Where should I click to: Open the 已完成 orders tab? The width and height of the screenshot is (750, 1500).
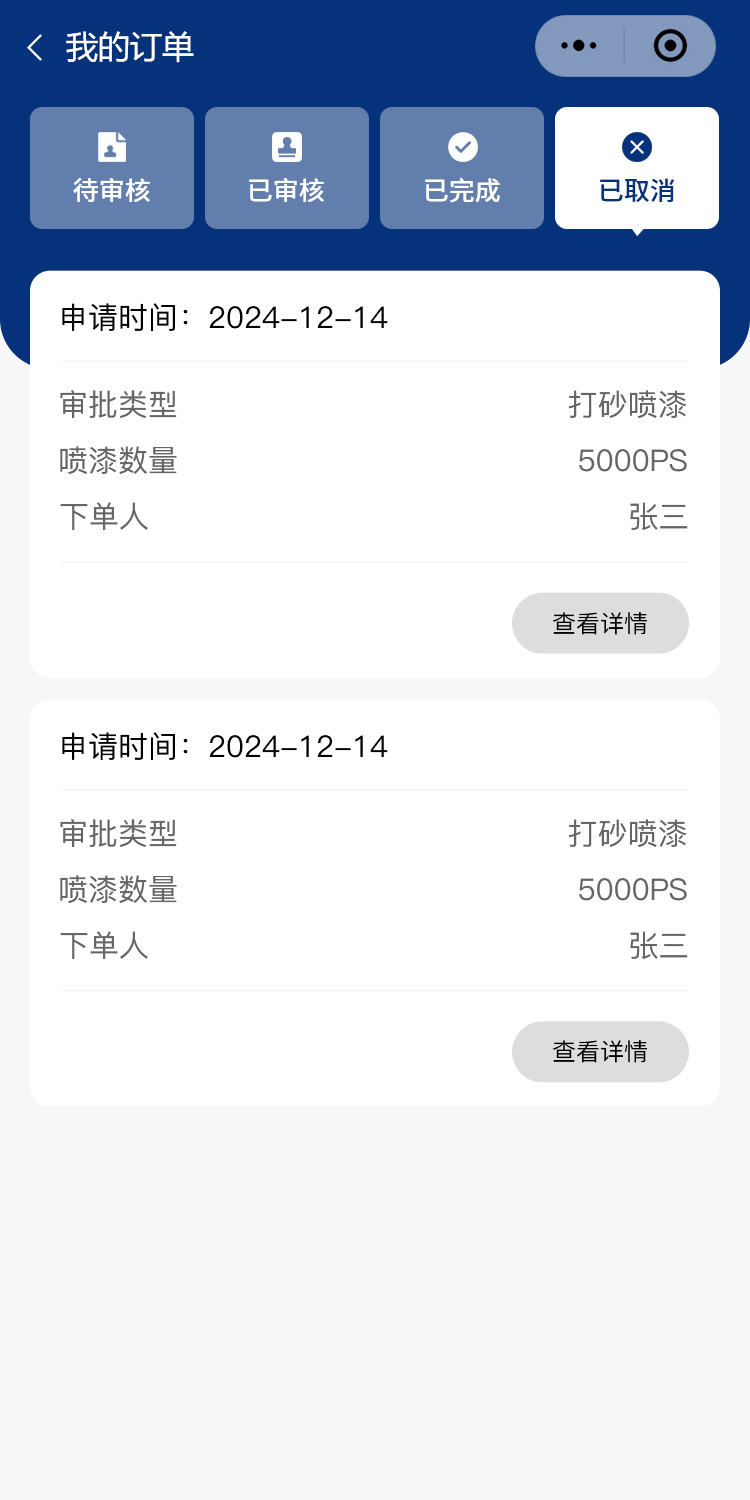(x=462, y=168)
